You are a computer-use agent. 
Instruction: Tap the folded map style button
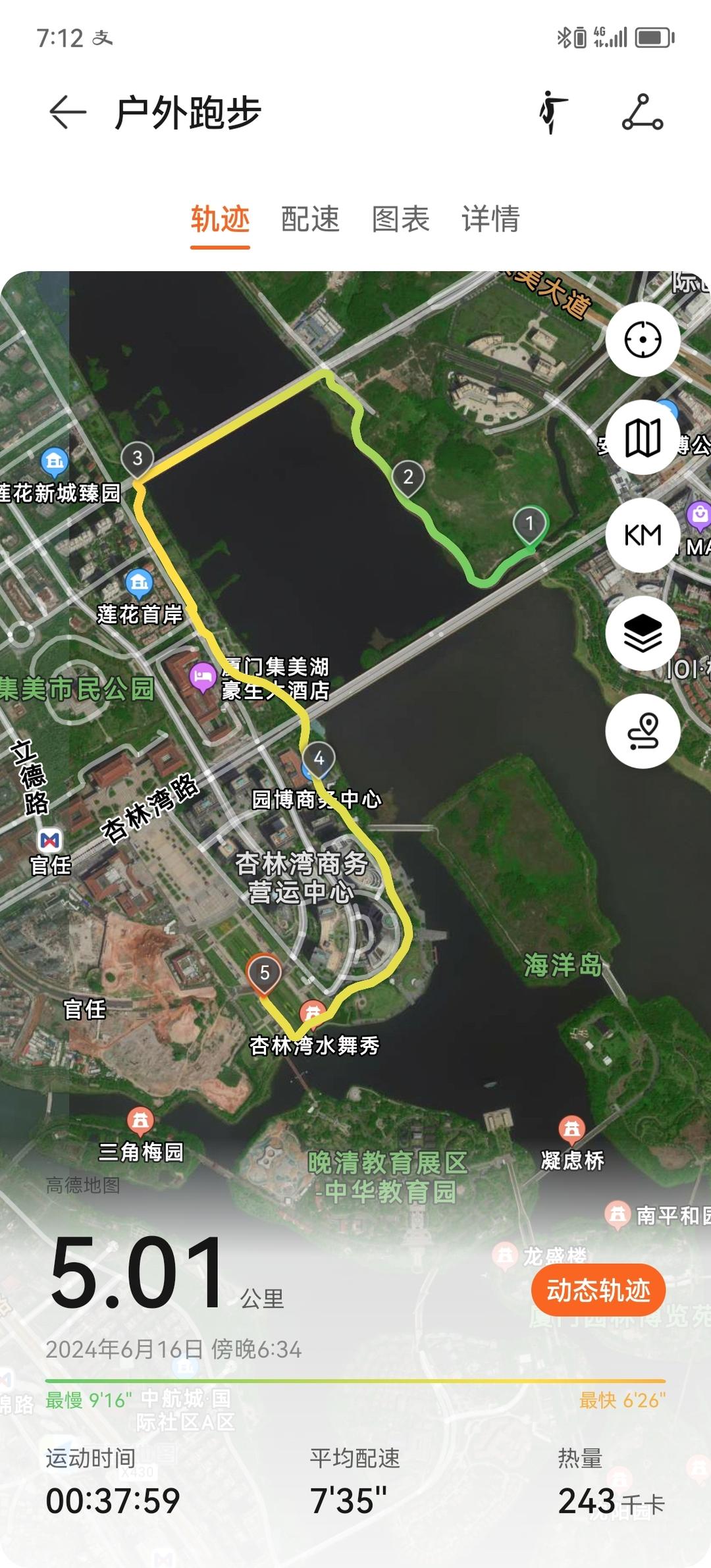coord(643,438)
